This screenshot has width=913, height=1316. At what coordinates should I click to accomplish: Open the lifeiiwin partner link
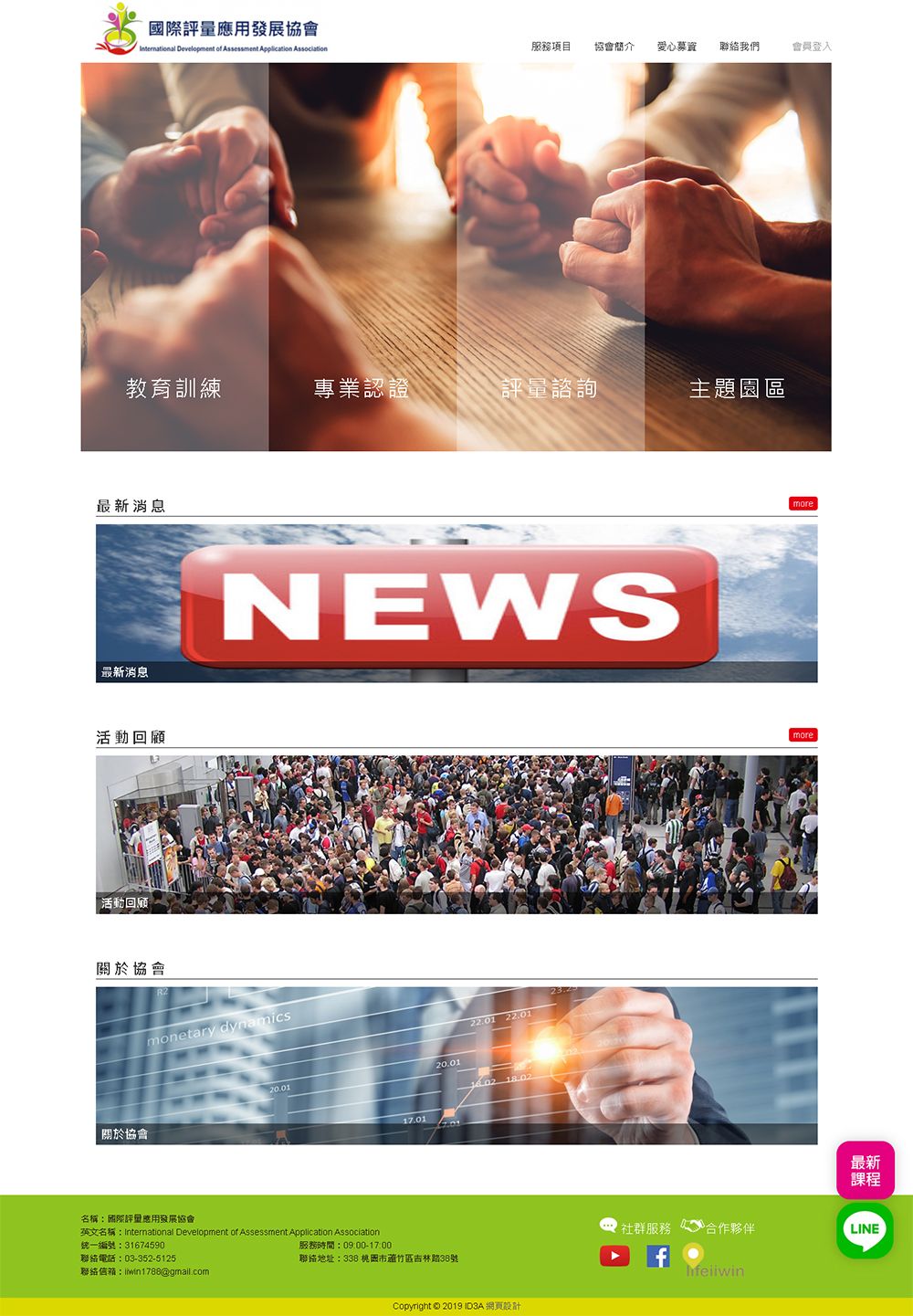click(713, 1261)
